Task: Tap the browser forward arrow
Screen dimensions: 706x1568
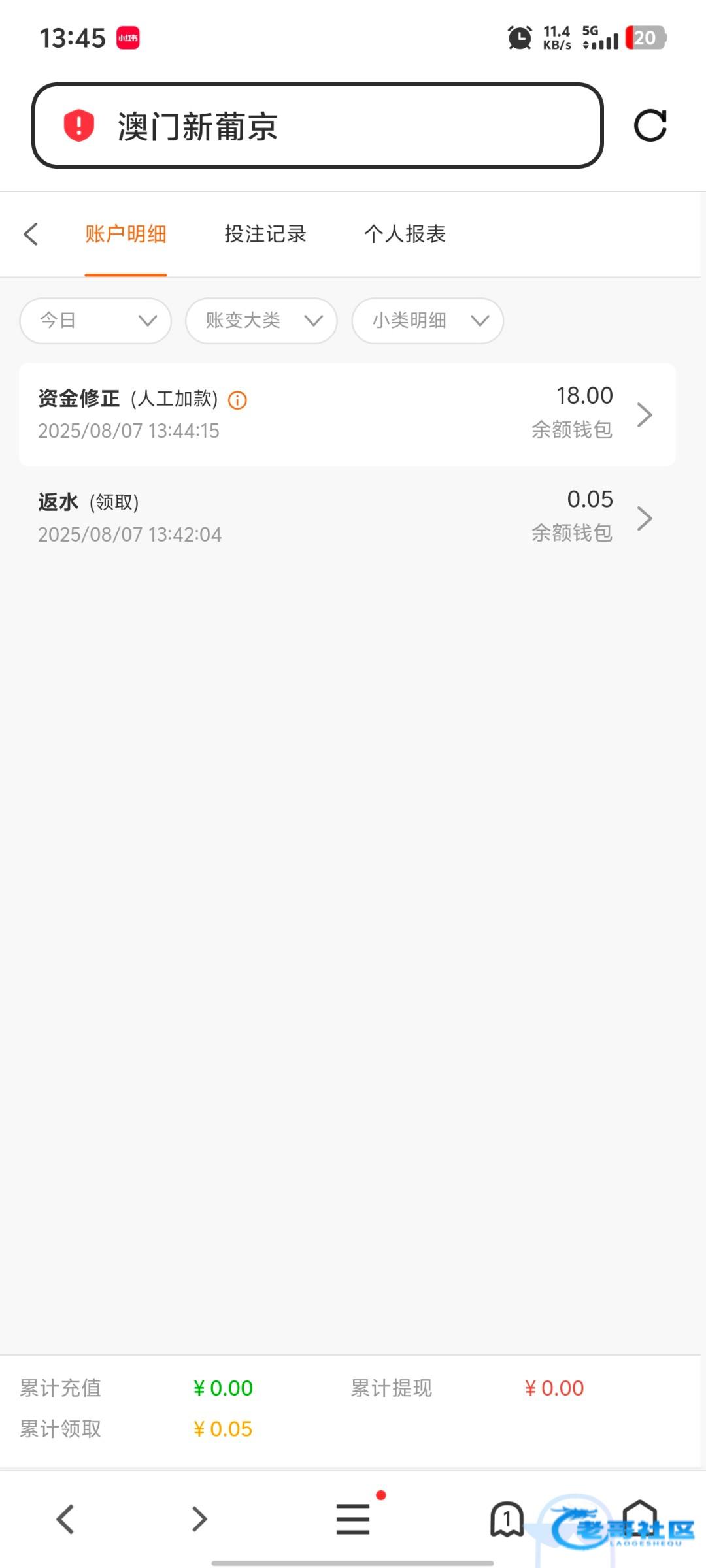Action: click(x=199, y=1519)
